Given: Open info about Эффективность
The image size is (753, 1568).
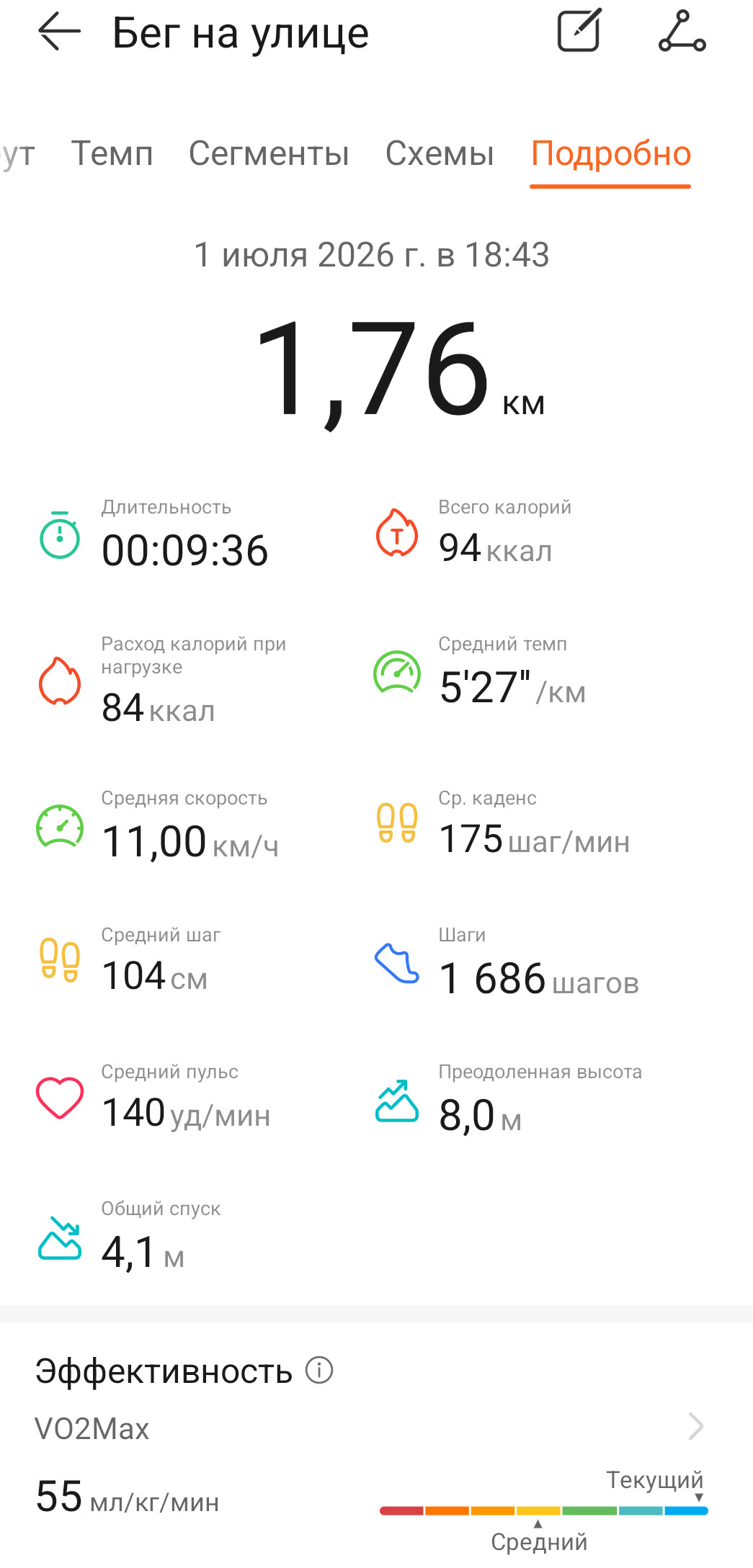Looking at the screenshot, I should click(x=319, y=1370).
